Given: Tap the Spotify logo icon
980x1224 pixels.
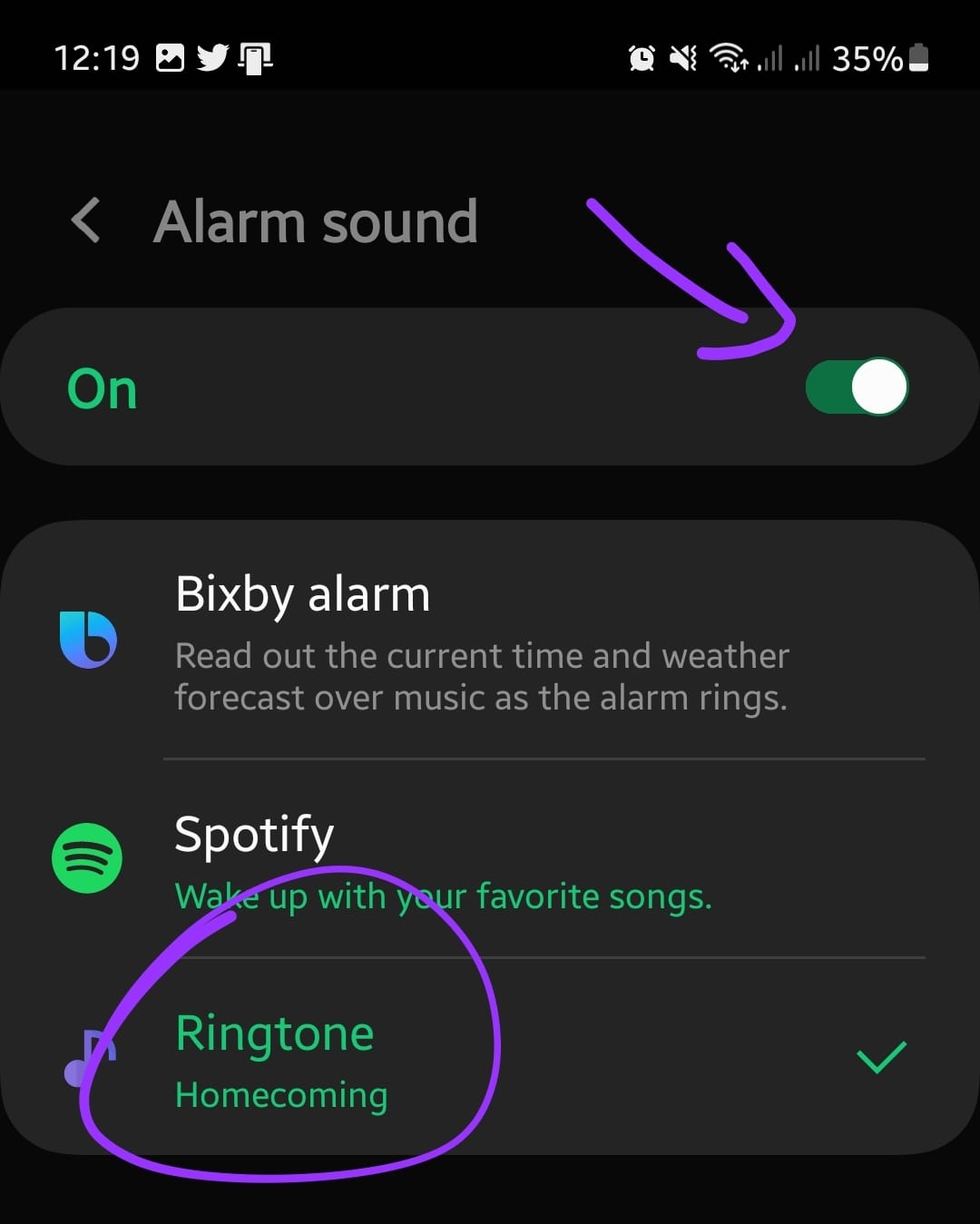Looking at the screenshot, I should click(86, 858).
